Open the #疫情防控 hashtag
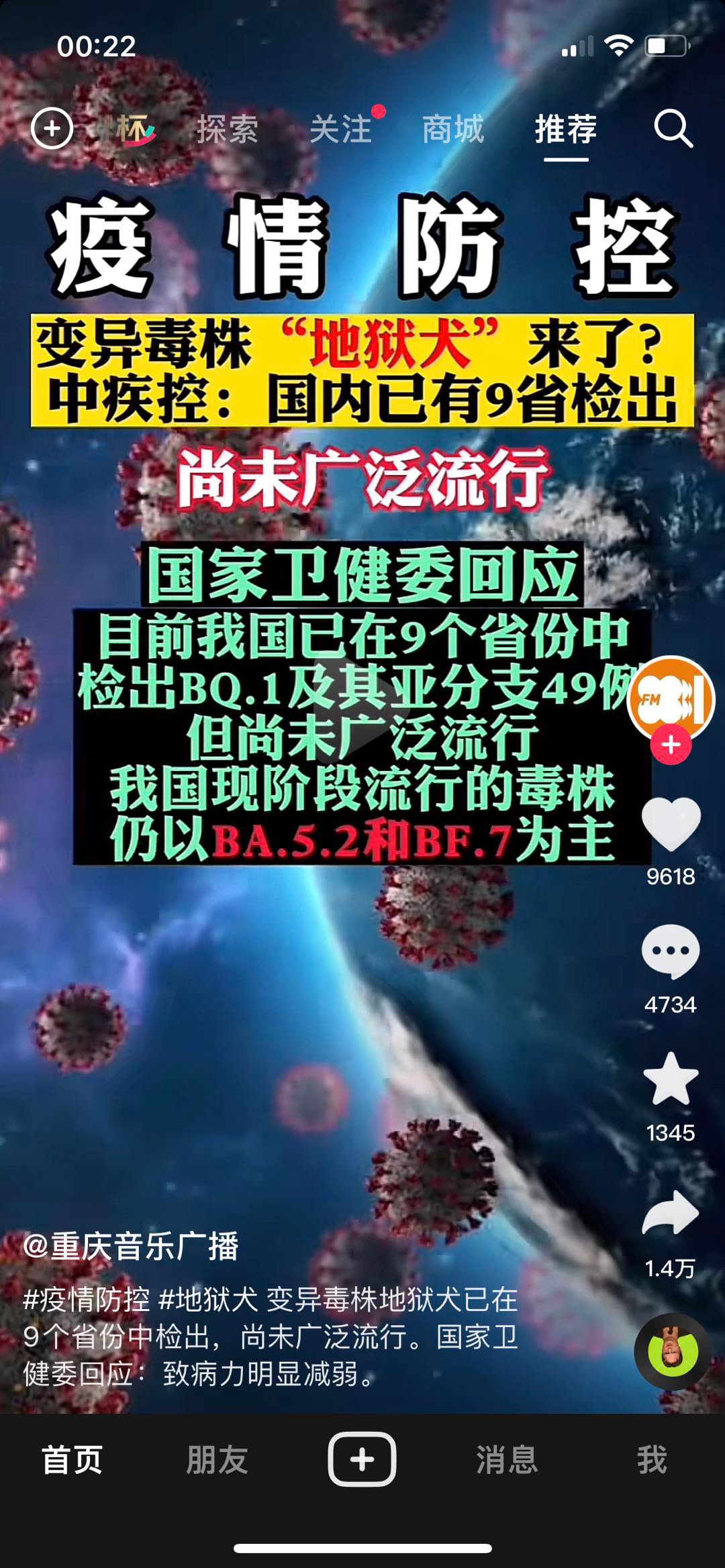This screenshot has width=725, height=1568. 86,1300
